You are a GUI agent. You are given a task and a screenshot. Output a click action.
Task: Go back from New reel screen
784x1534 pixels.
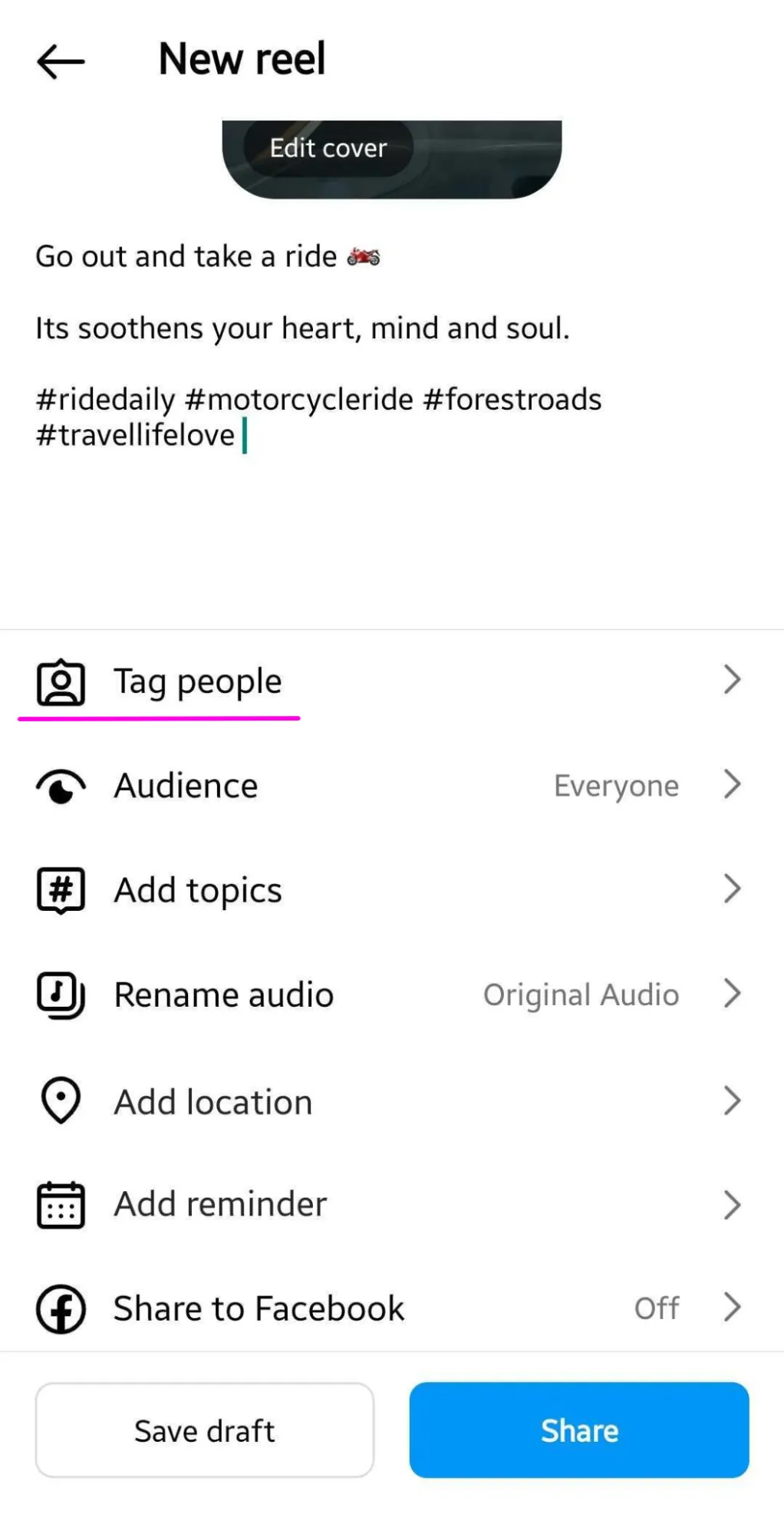61,61
